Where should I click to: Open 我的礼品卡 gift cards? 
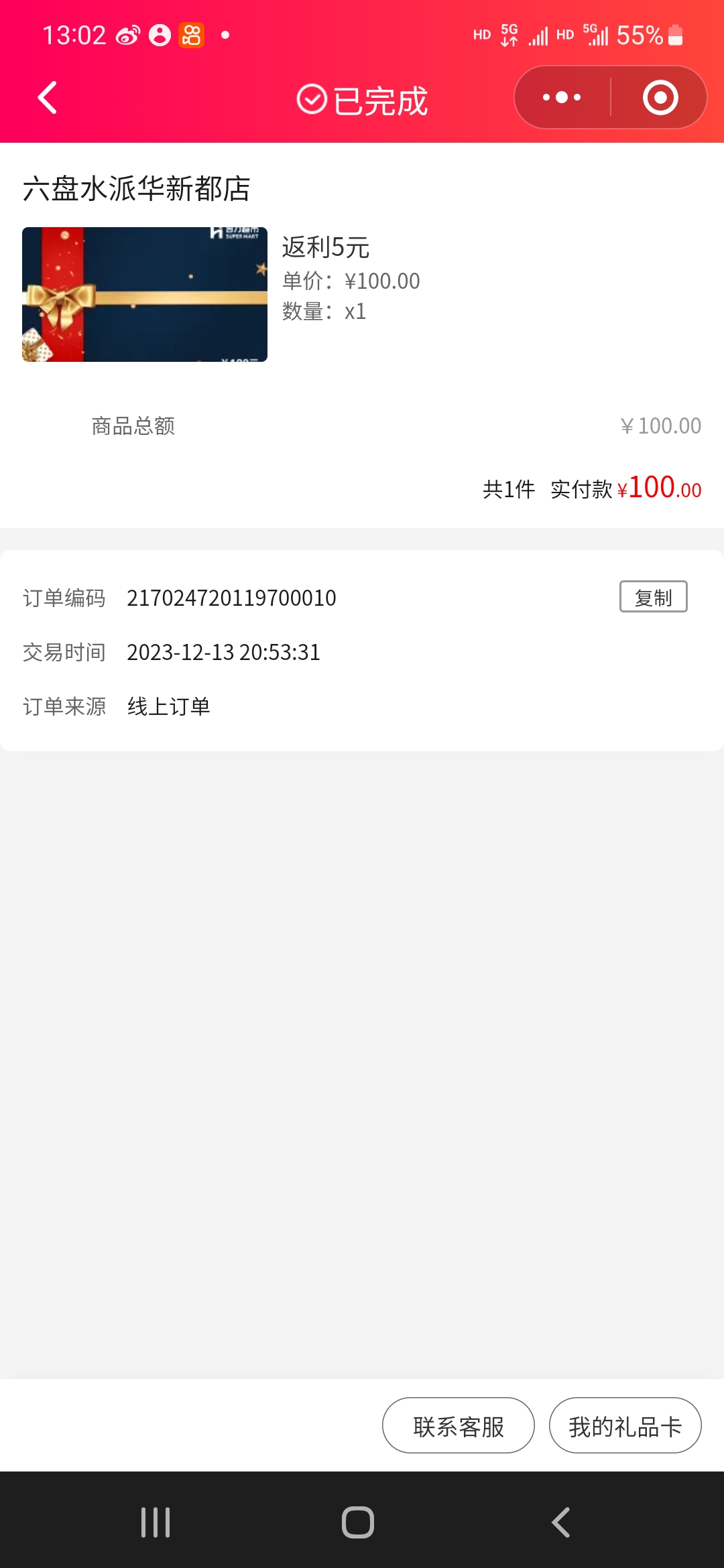coord(625,1425)
